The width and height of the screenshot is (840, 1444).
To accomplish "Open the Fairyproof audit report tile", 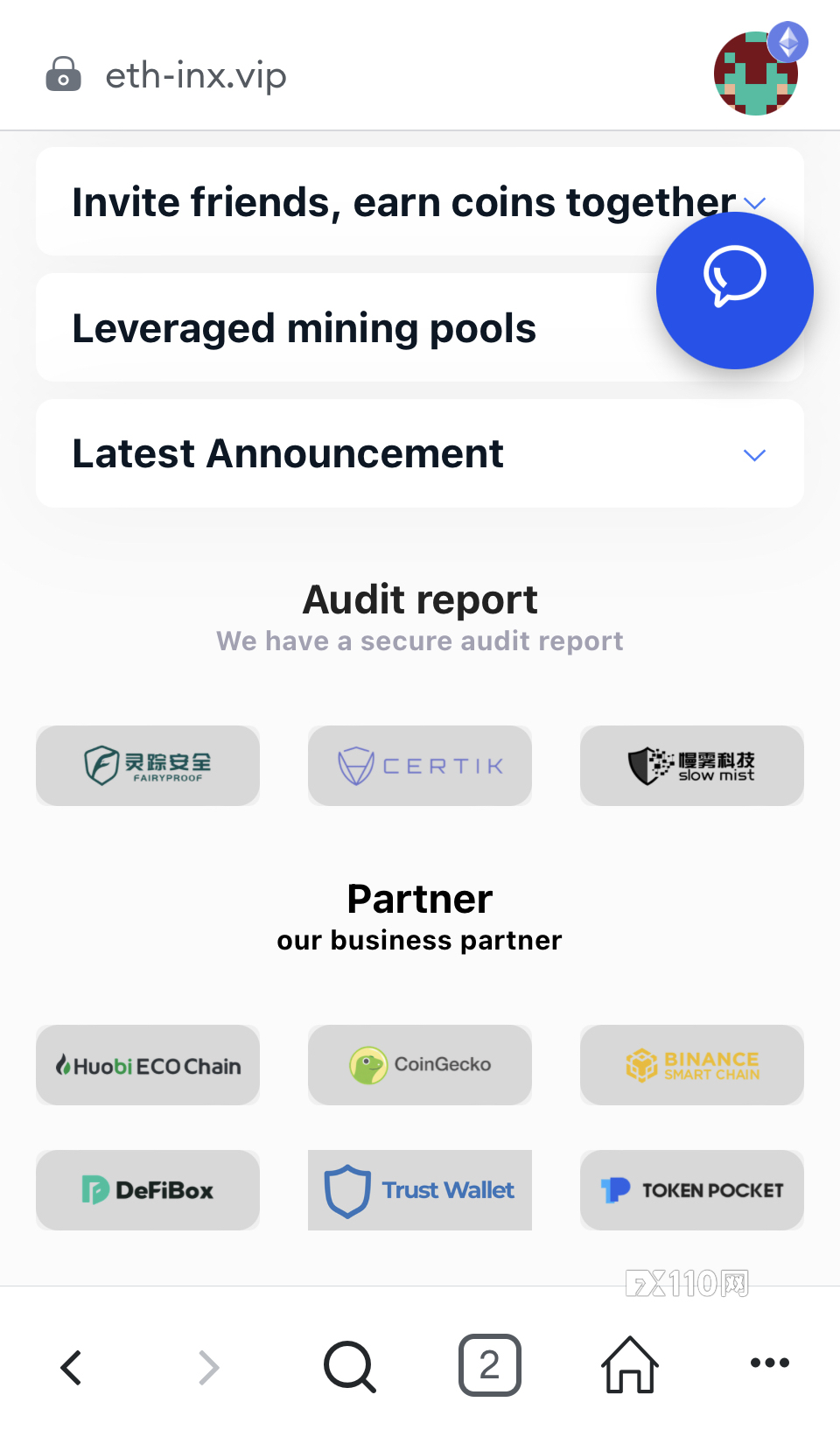I will [x=148, y=766].
